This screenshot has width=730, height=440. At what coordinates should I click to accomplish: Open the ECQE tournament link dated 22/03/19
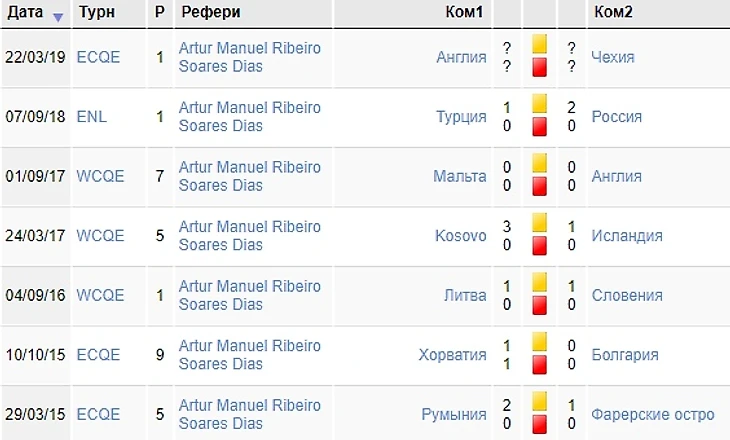98,57
